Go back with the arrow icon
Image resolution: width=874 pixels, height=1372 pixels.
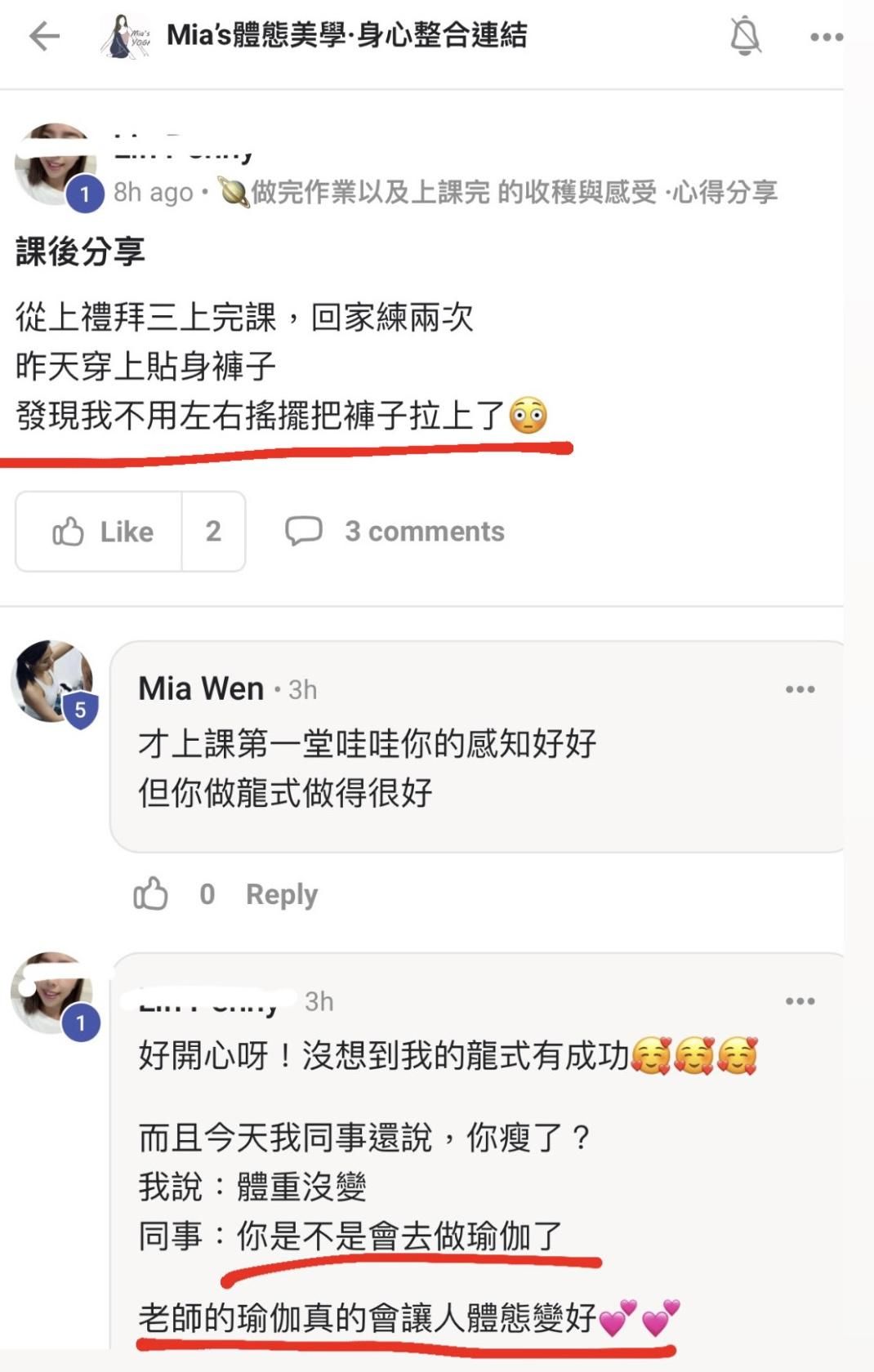pos(45,36)
